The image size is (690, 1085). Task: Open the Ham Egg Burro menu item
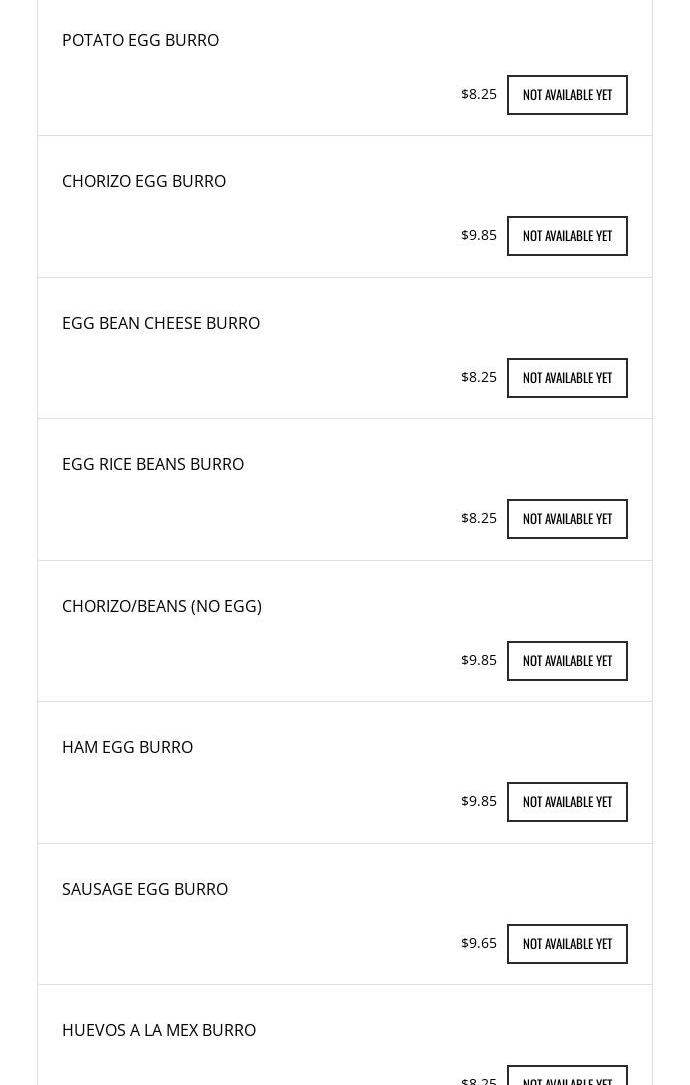pyautogui.click(x=127, y=747)
